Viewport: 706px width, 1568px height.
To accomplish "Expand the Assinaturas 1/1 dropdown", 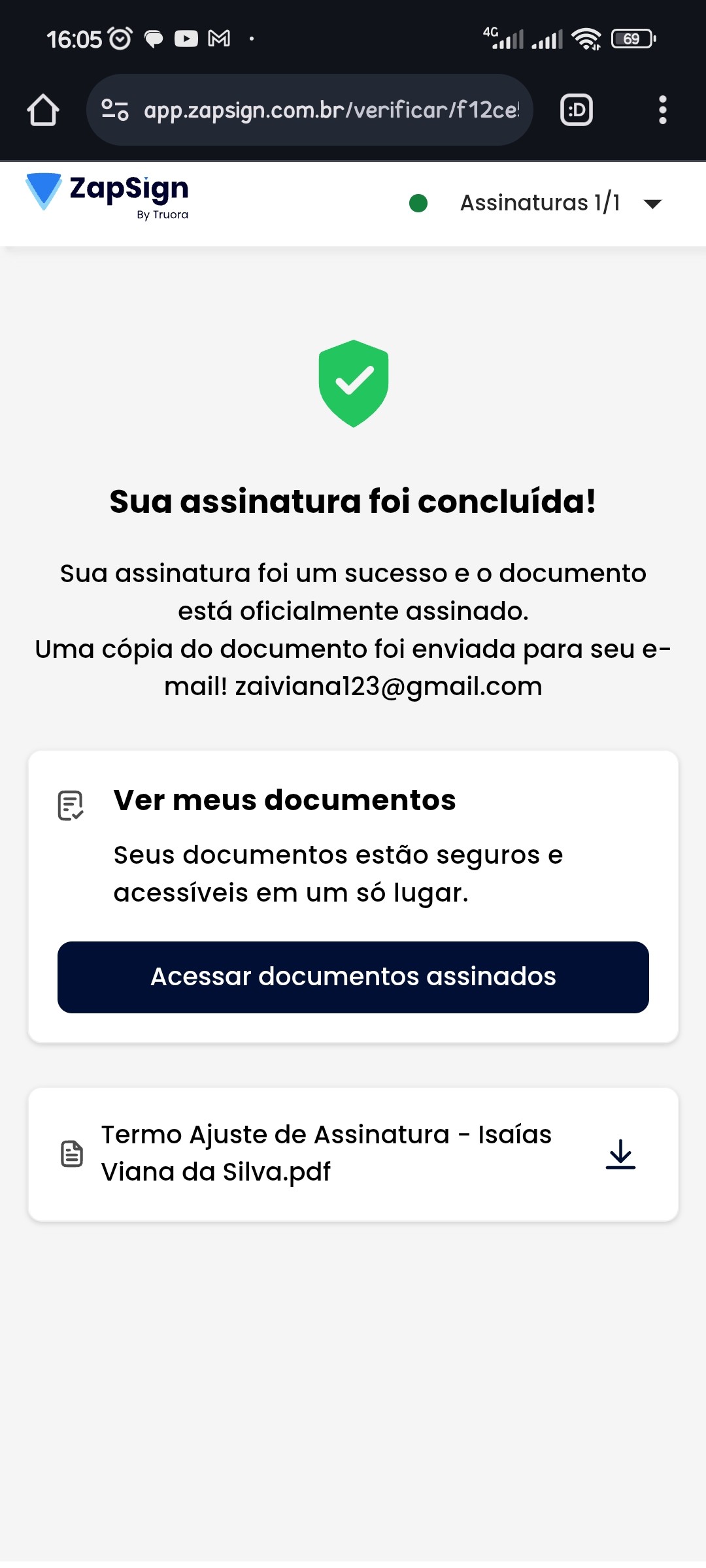I will pos(652,204).
